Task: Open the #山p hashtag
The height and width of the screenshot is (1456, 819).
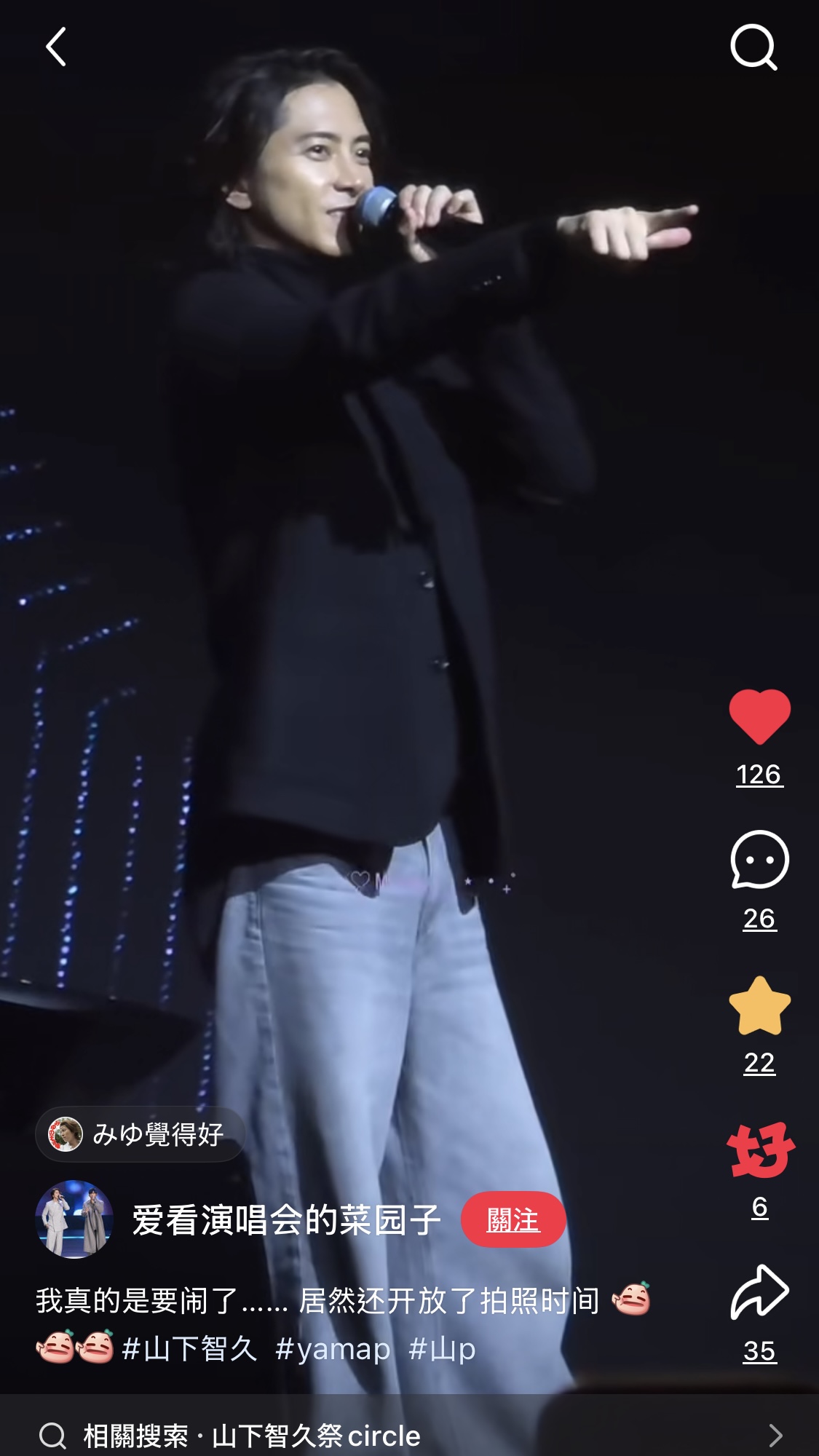Action: [x=442, y=1349]
